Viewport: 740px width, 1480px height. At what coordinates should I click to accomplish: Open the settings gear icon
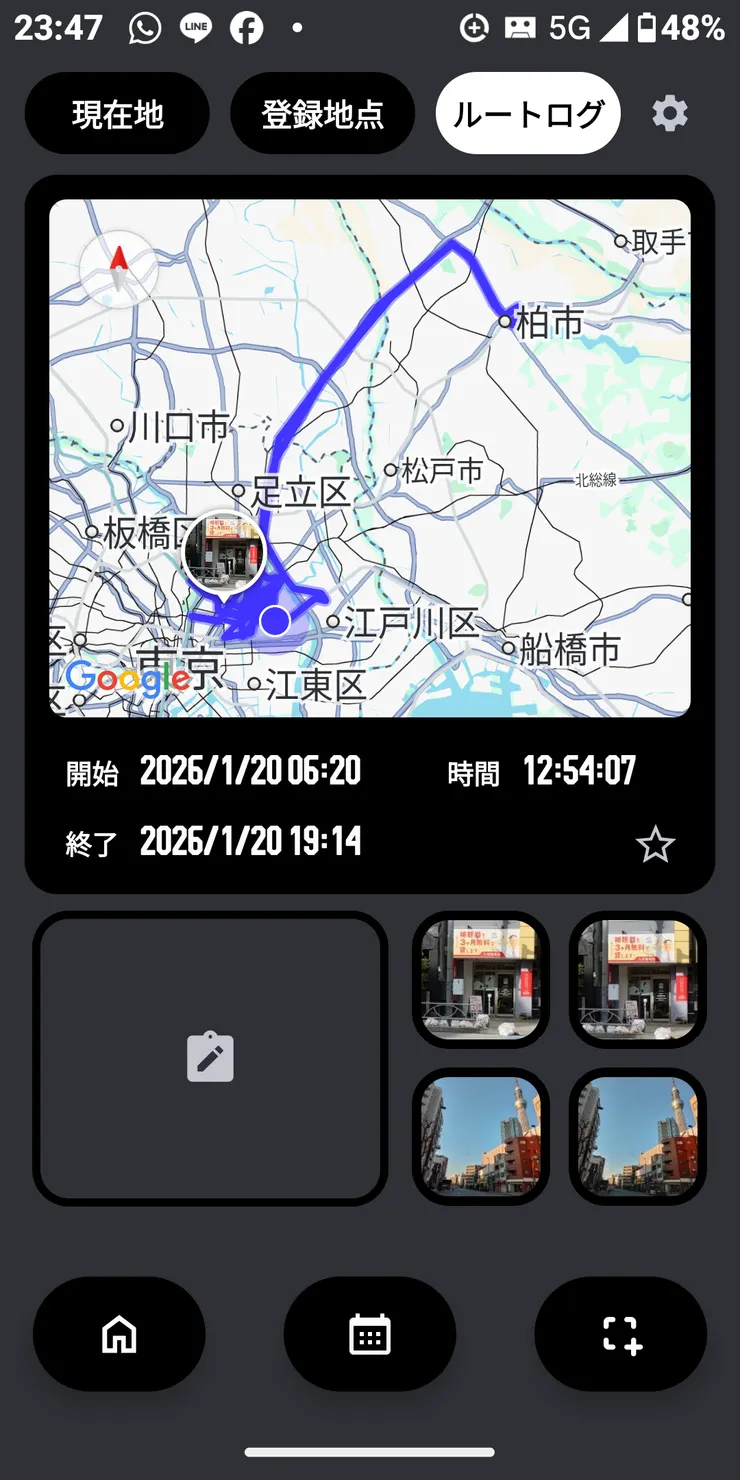[x=669, y=113]
